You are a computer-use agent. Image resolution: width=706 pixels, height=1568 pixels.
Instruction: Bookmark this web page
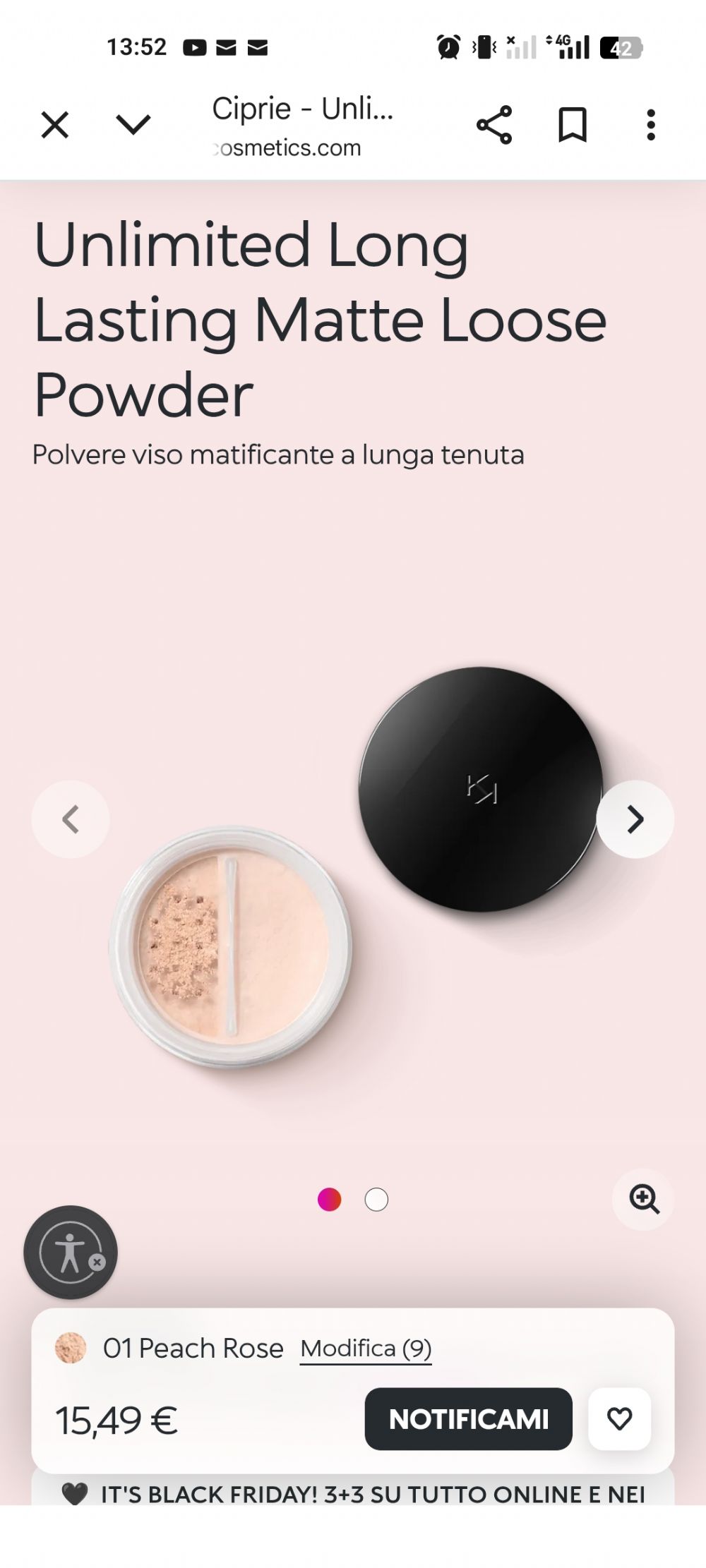573,126
